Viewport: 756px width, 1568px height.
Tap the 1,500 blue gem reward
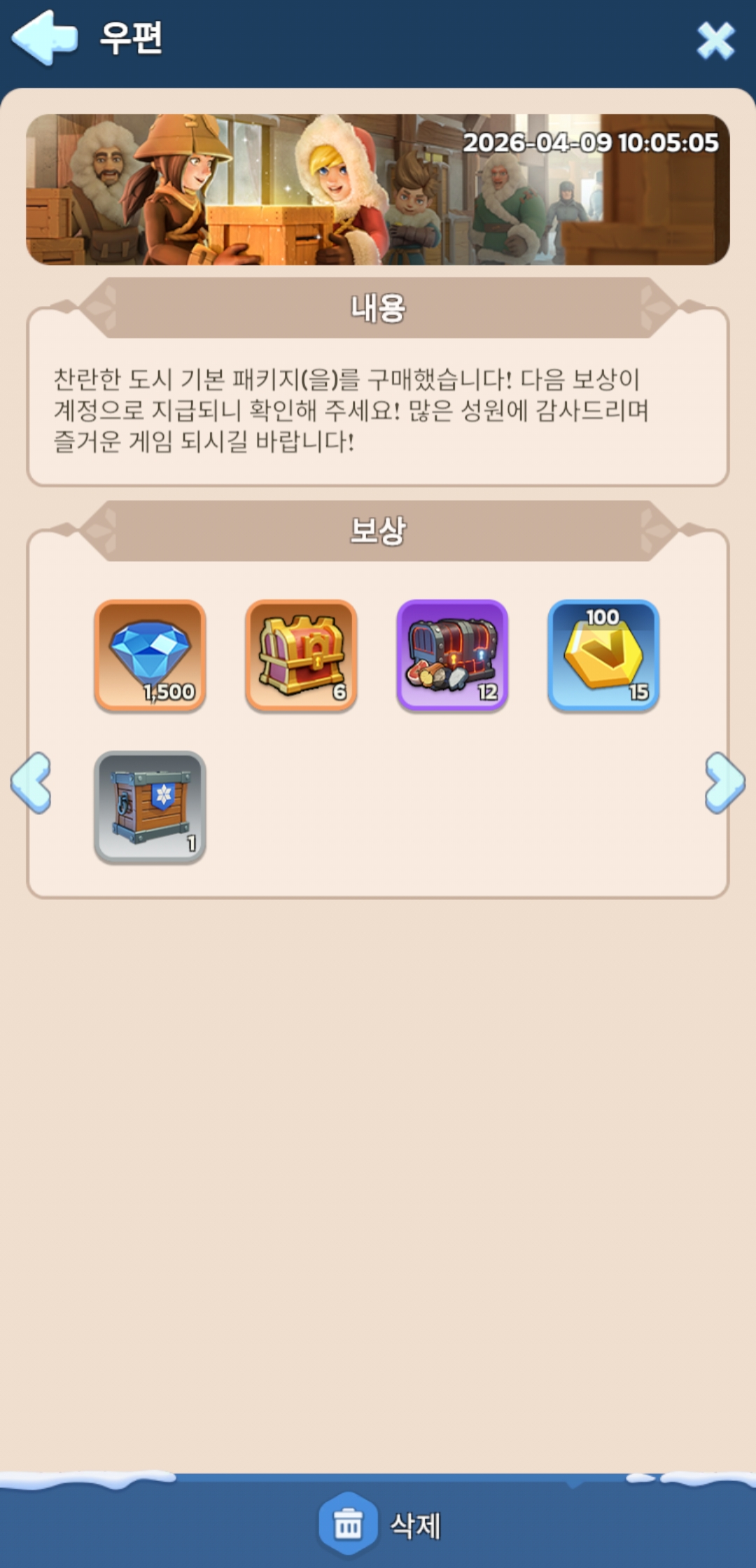(x=150, y=655)
